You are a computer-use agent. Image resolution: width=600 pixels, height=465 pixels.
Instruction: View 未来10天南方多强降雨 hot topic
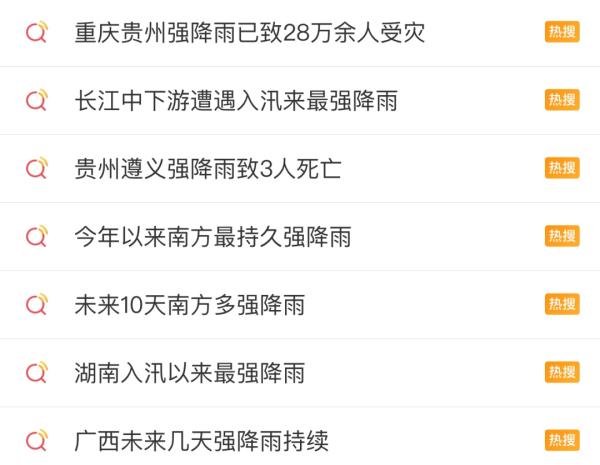189,304
